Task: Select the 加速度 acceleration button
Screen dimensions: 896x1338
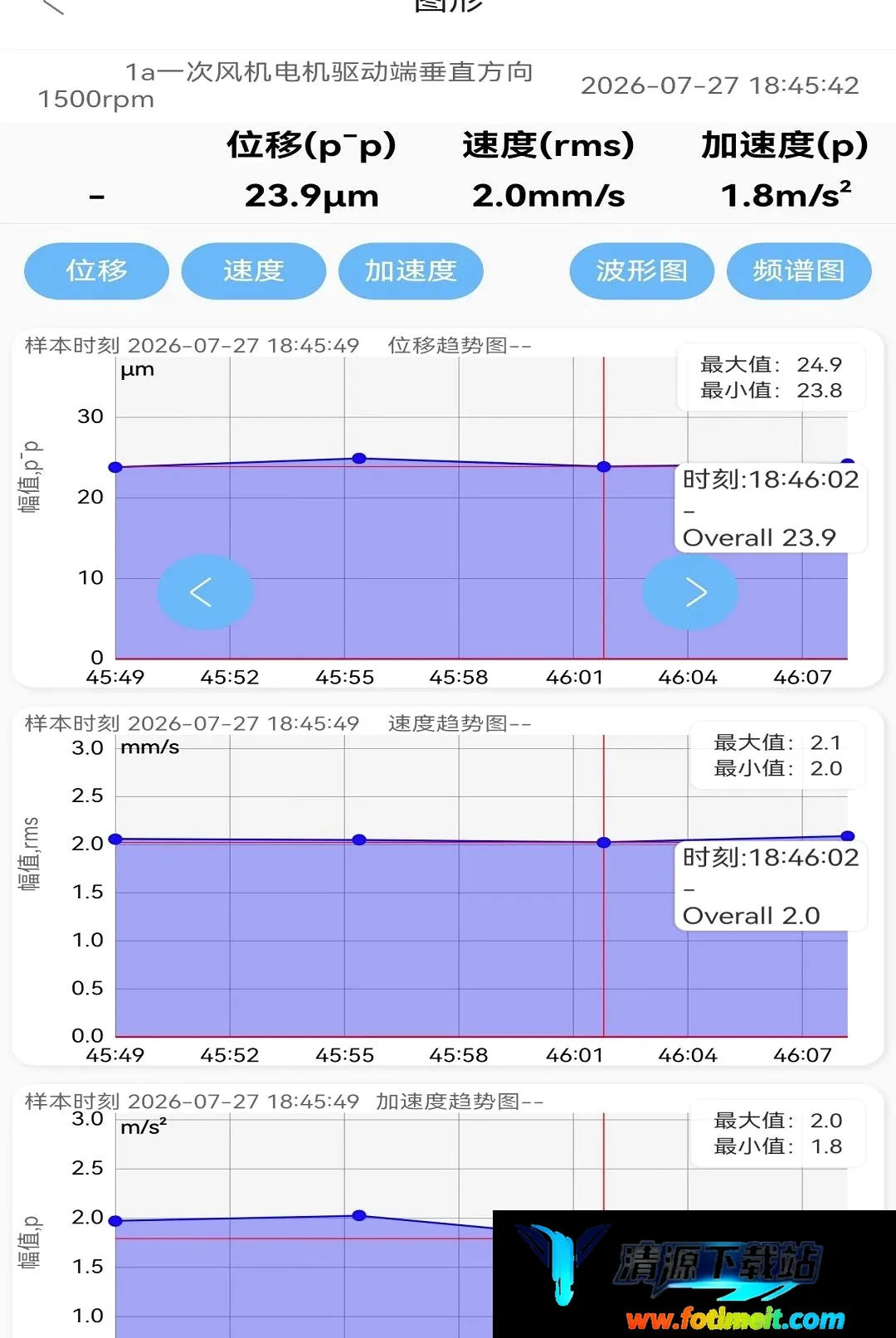Action: click(x=411, y=270)
